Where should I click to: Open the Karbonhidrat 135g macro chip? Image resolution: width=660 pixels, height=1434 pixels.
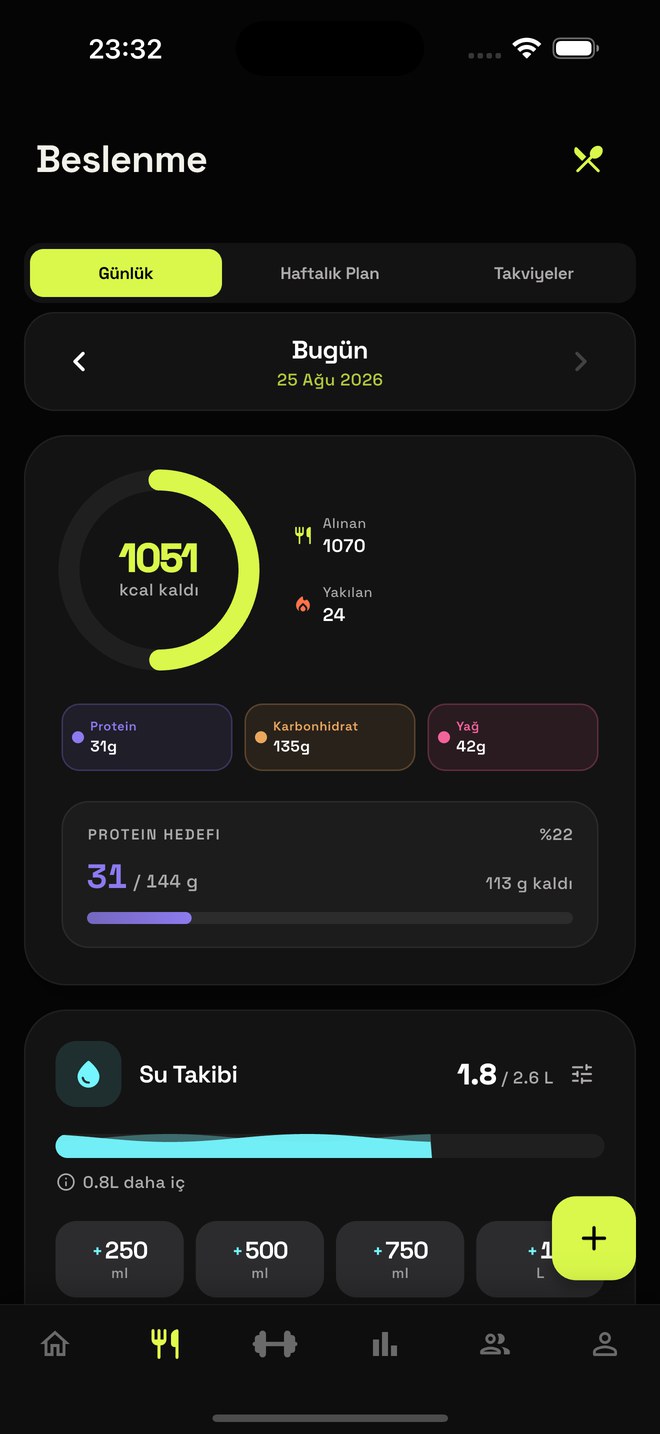pos(330,737)
